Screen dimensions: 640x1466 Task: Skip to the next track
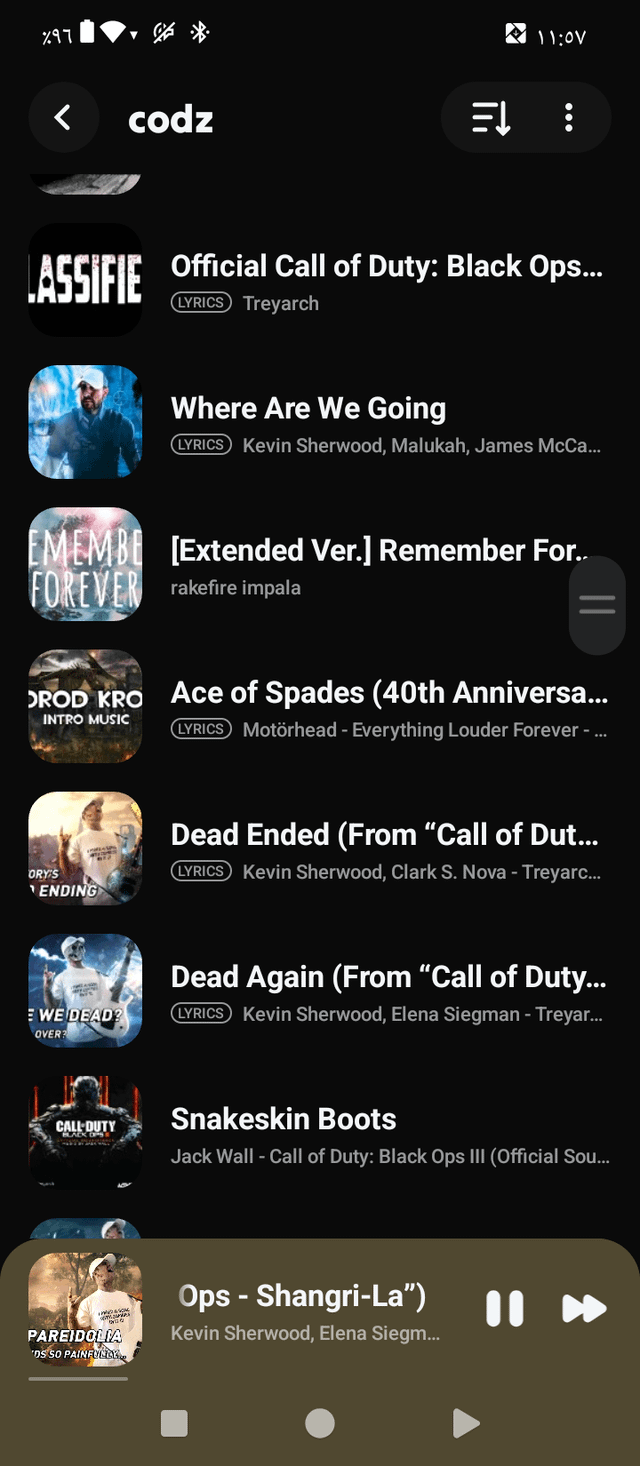click(x=584, y=1308)
